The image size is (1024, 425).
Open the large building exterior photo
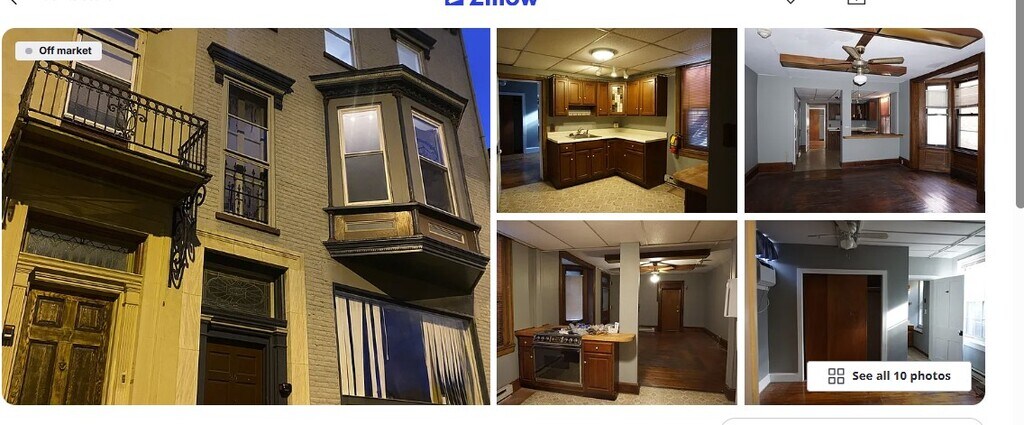pos(246,216)
